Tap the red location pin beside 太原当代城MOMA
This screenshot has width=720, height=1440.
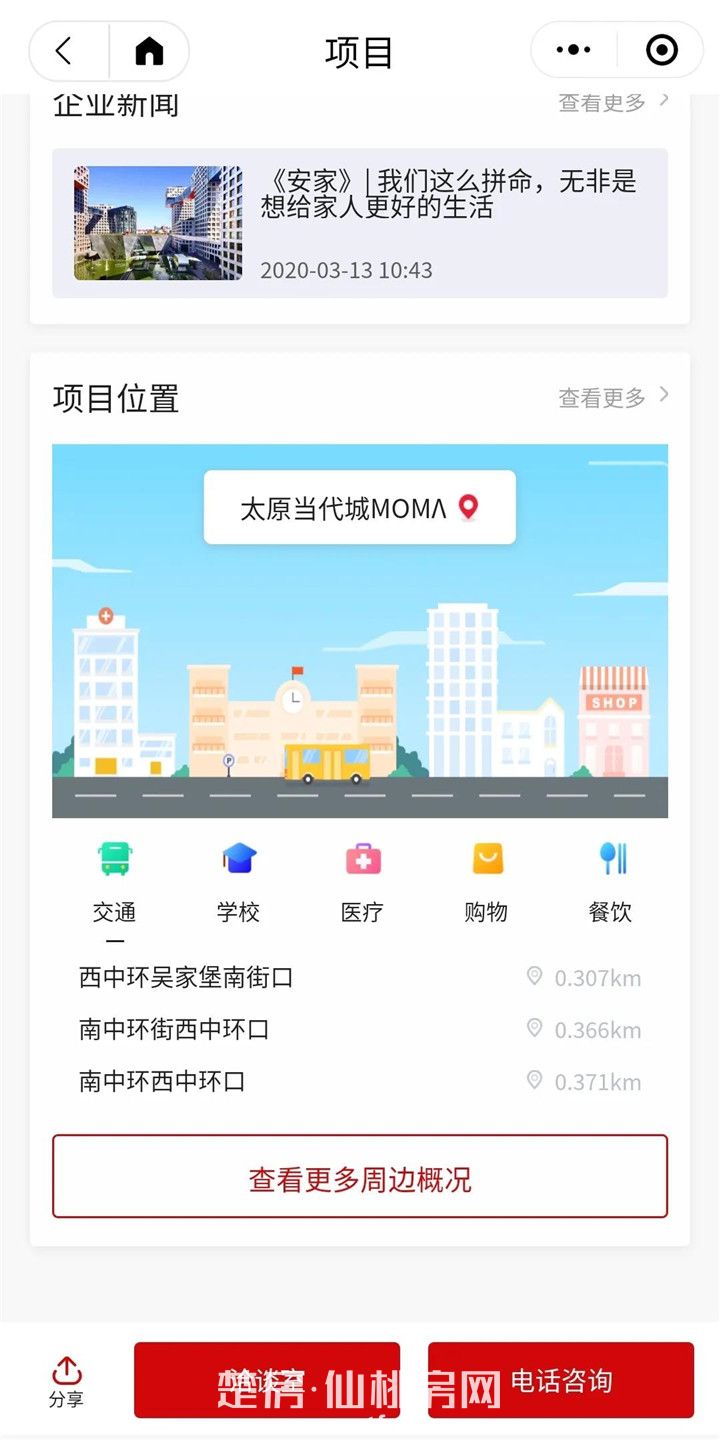click(466, 506)
